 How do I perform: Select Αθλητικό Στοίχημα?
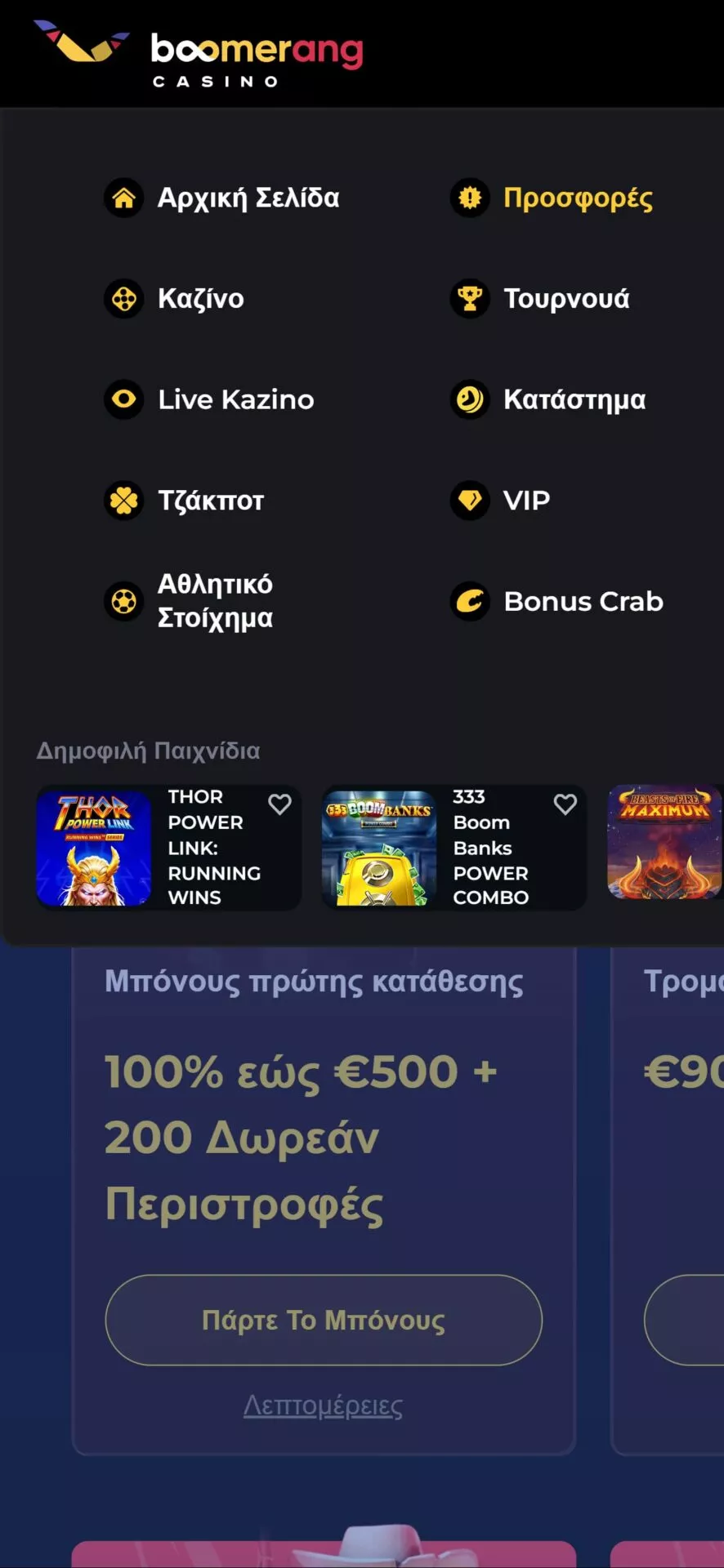189,601
